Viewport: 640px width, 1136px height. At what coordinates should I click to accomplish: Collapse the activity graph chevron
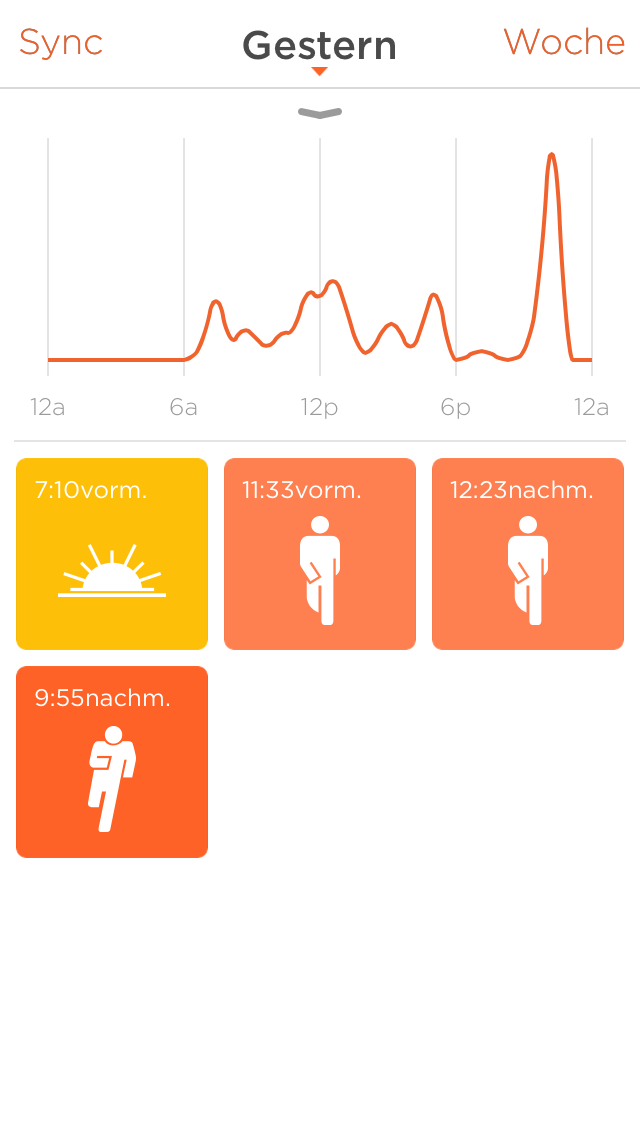point(320,113)
